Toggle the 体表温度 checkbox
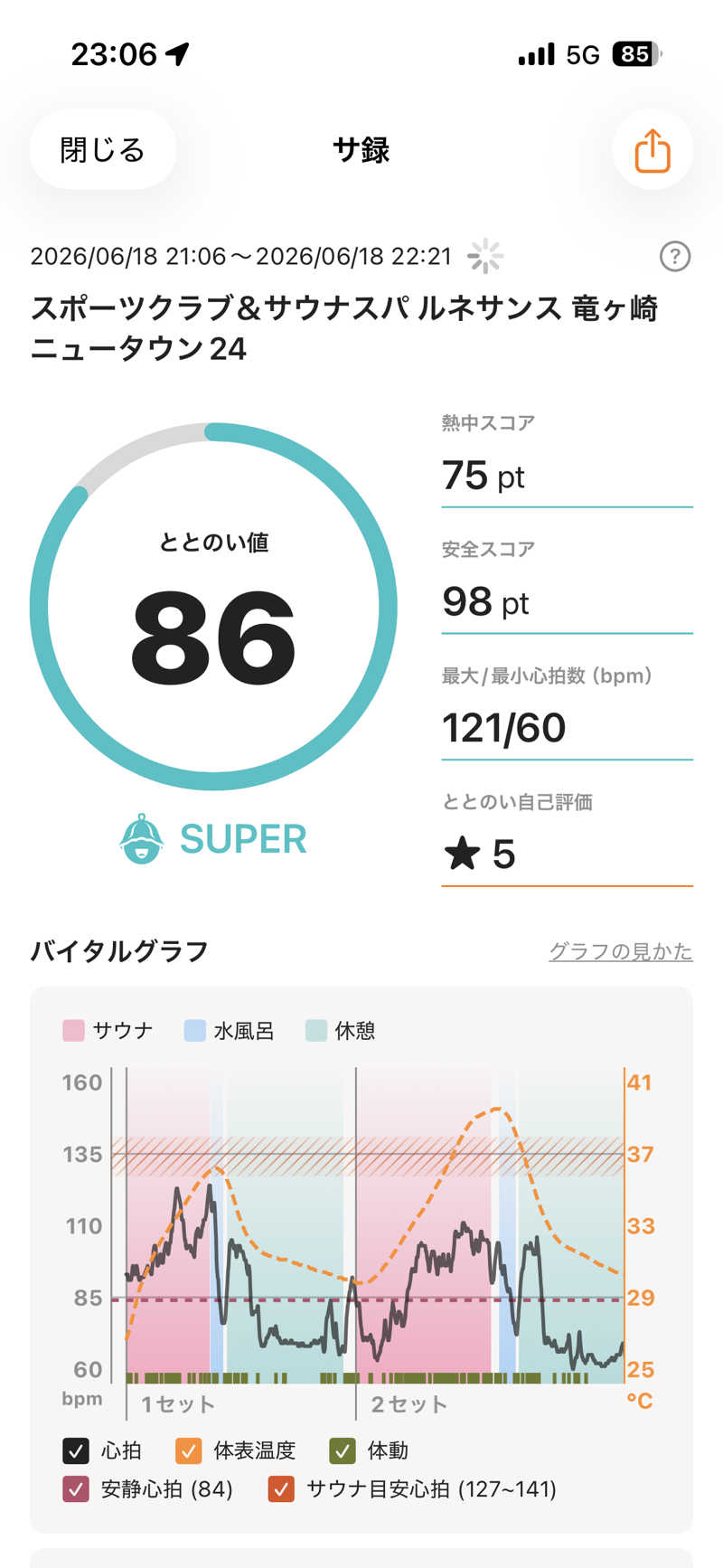Screen dimensions: 723x1568 click(188, 1450)
